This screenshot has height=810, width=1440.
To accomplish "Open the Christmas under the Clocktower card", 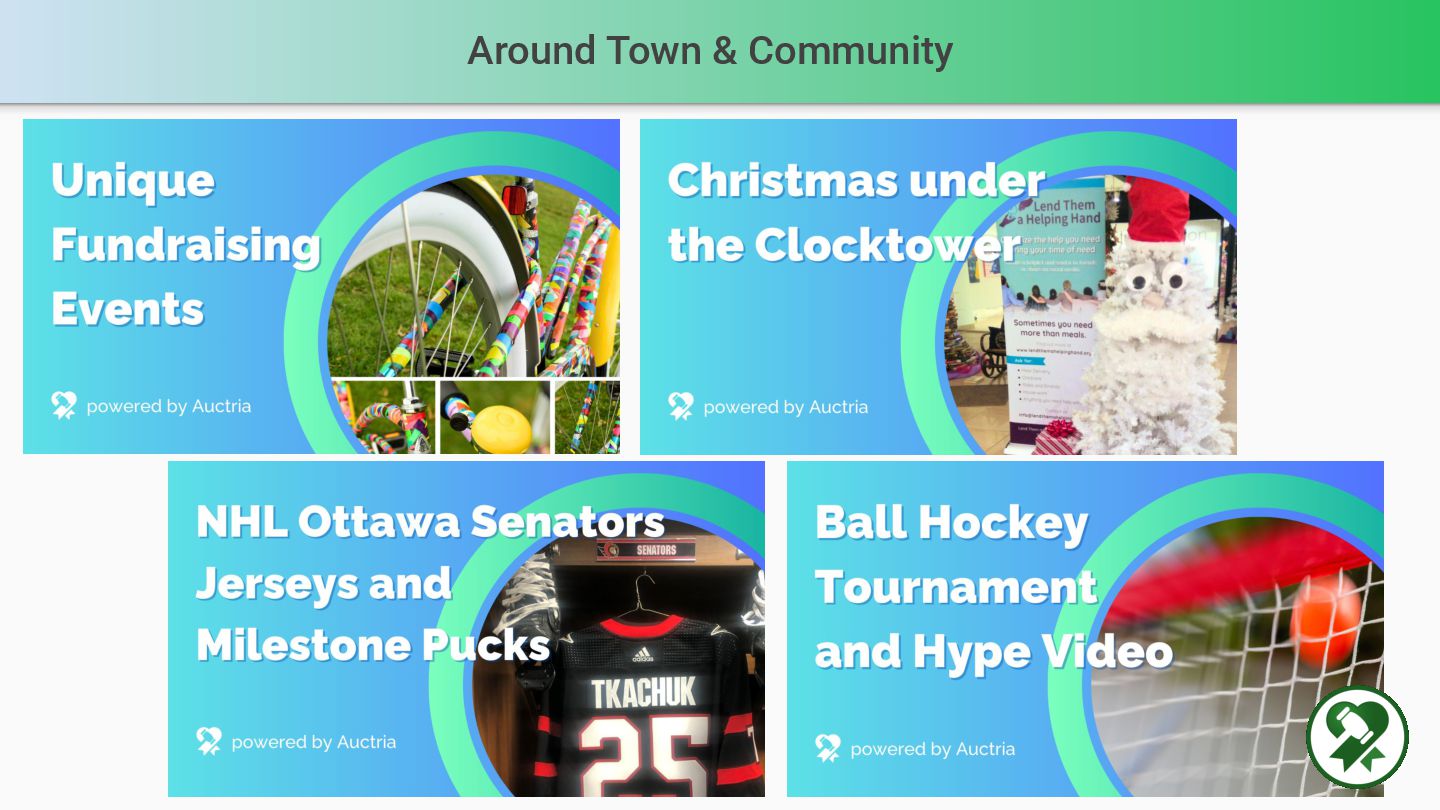I will [938, 286].
